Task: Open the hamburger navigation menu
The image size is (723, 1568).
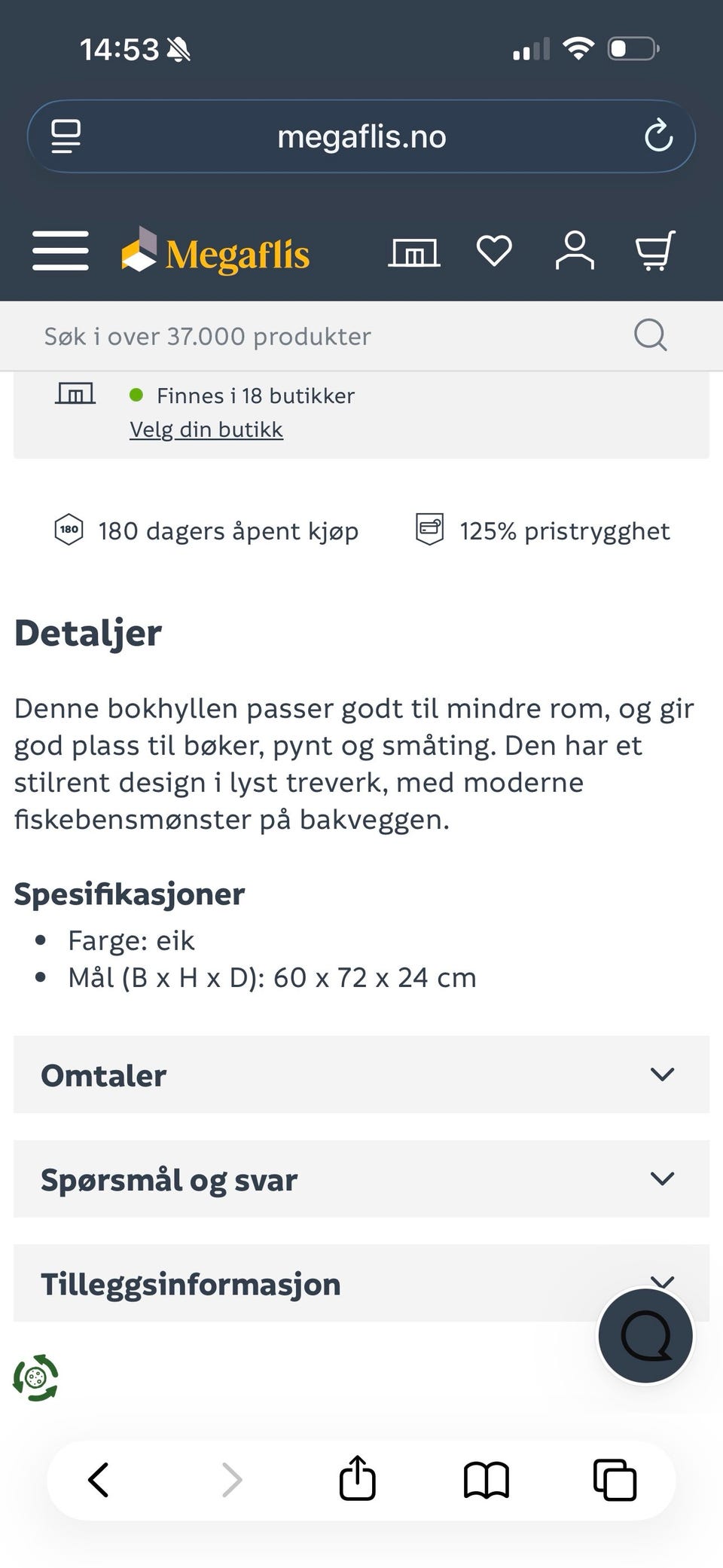Action: 60,252
